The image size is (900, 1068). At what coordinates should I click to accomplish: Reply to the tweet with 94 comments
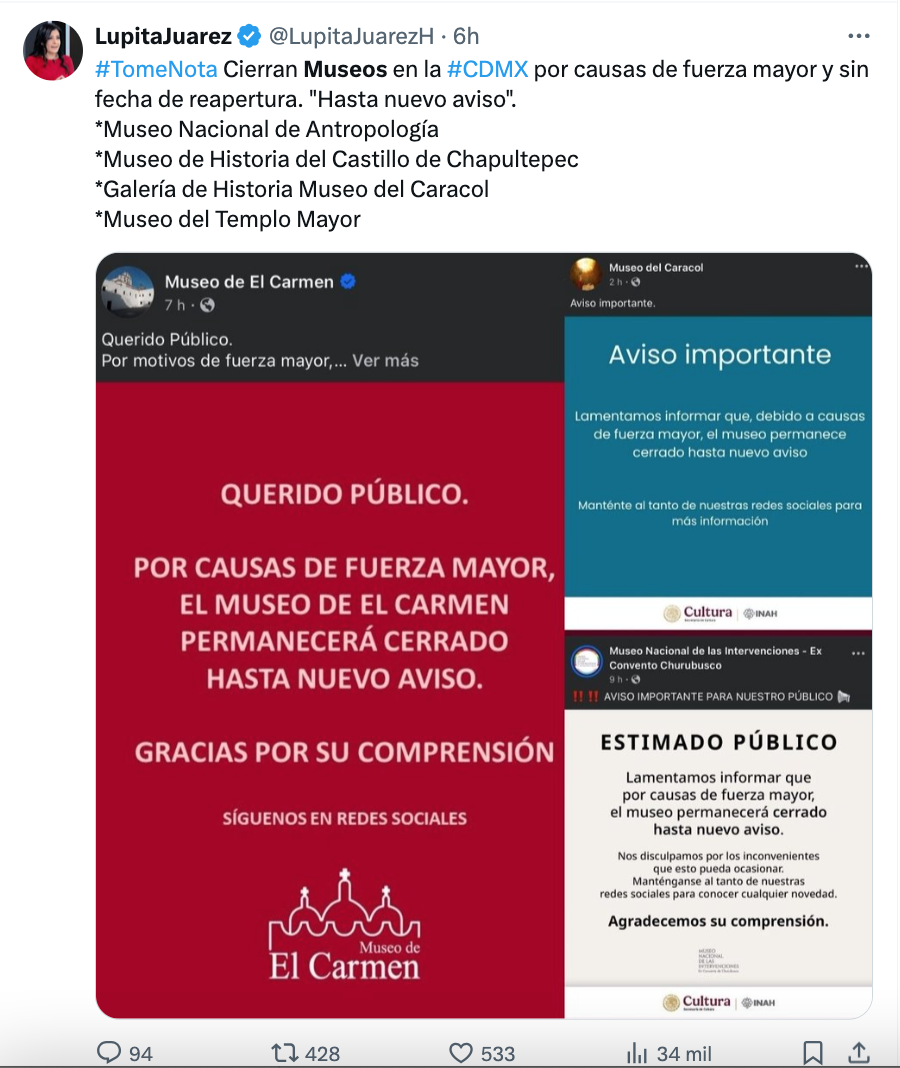(108, 1052)
